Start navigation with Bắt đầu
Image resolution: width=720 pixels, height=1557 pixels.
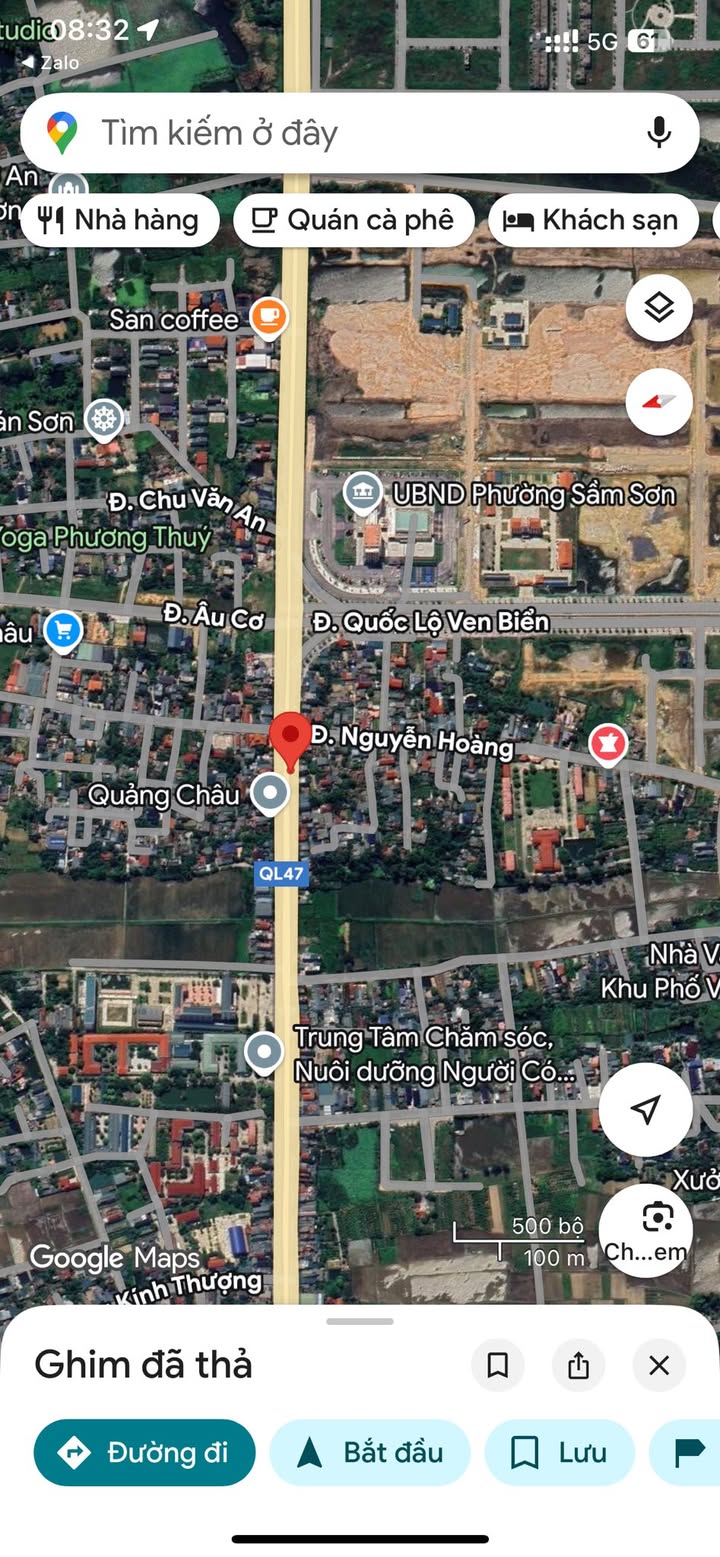370,1452
